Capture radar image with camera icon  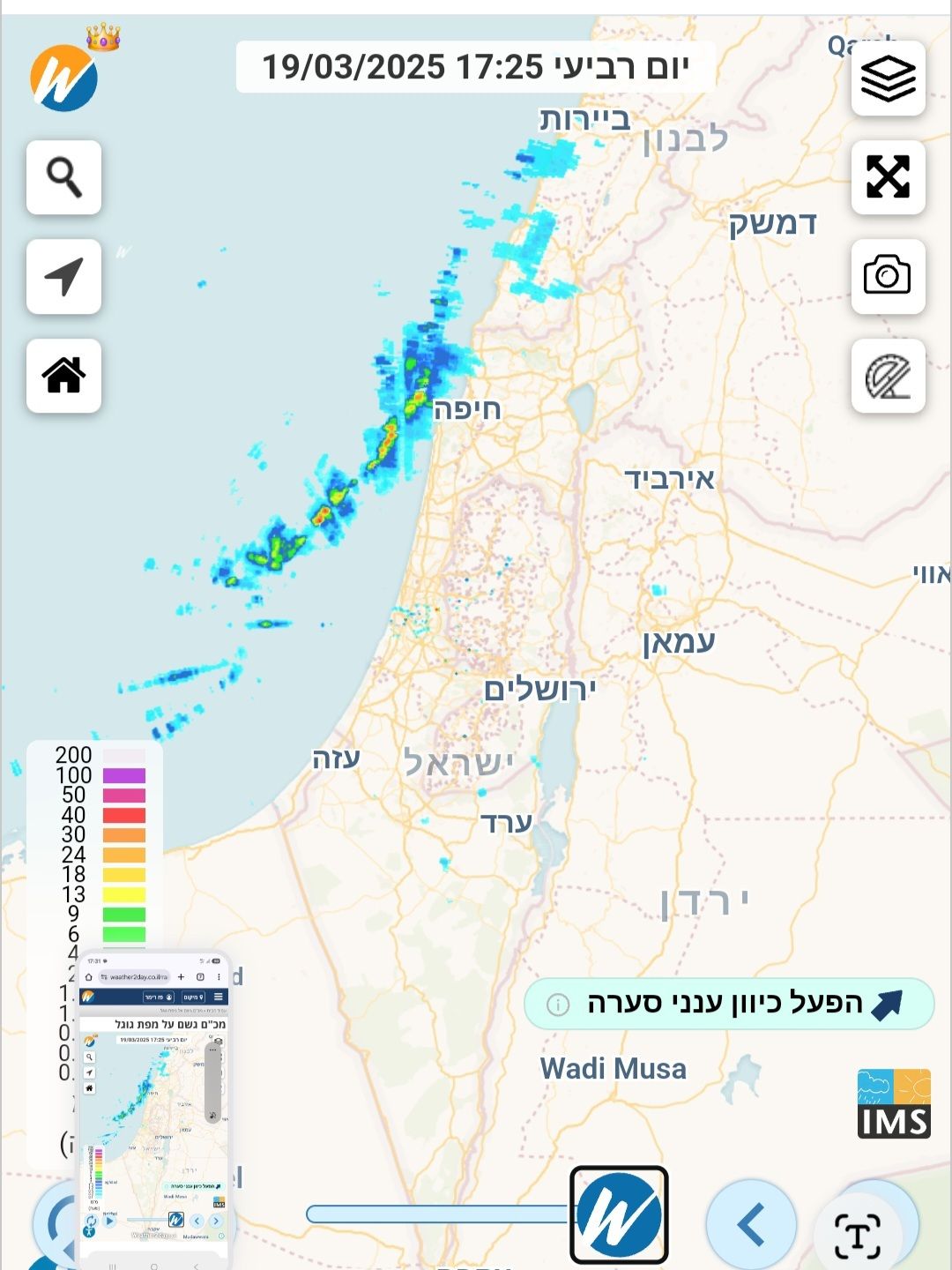[x=888, y=276]
